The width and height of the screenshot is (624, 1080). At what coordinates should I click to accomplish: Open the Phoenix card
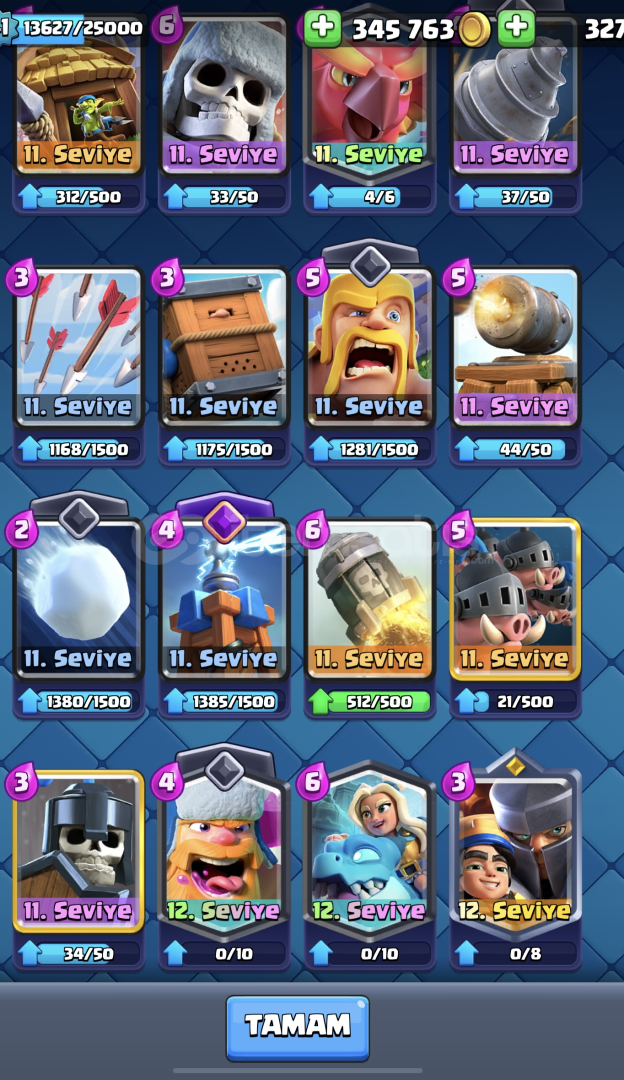[x=370, y=100]
